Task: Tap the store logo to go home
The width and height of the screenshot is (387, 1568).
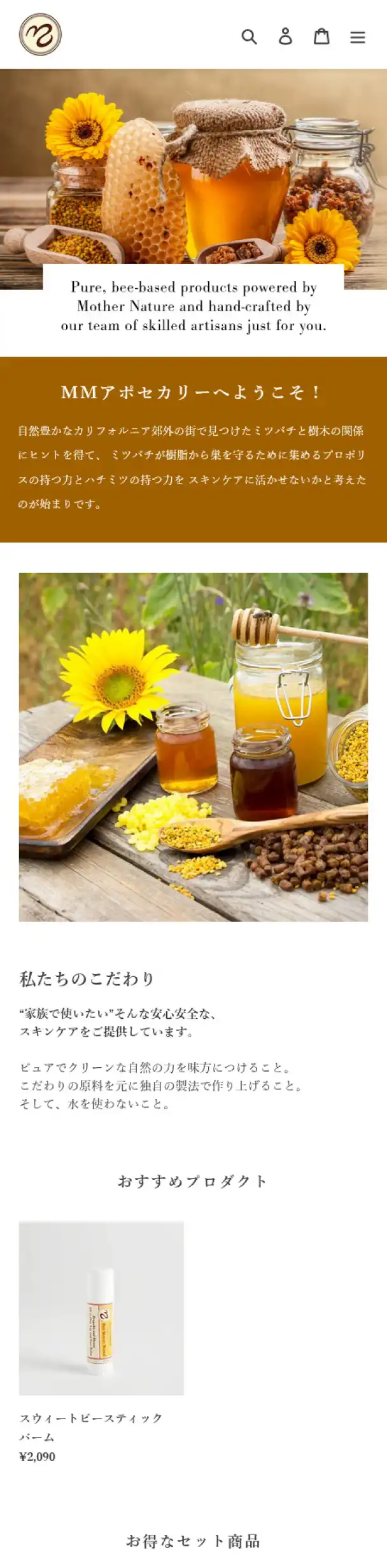Action: 40,34
